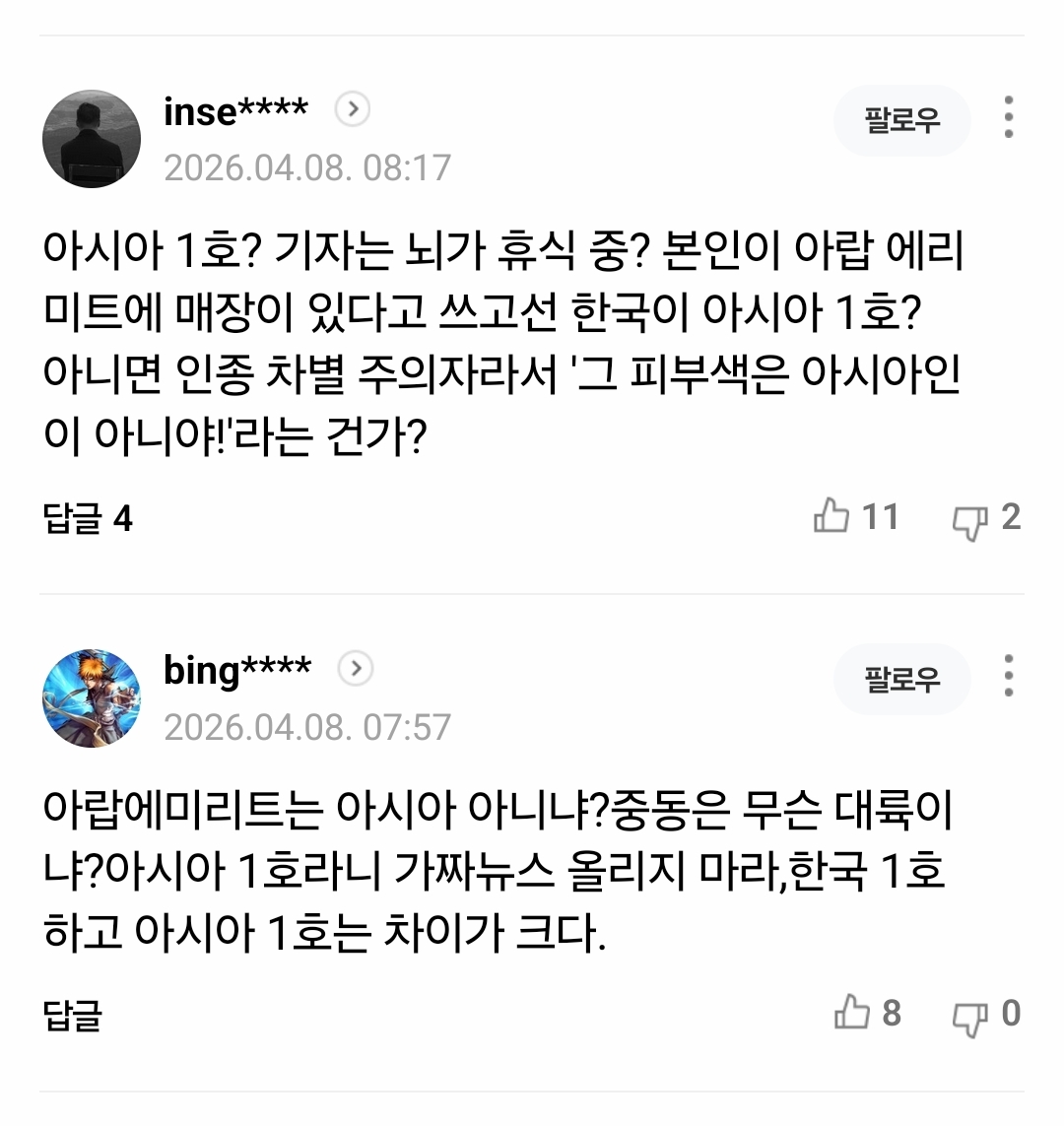Image resolution: width=1064 pixels, height=1126 pixels.
Task: View 4 replies to inse**** comment
Action: tap(88, 518)
